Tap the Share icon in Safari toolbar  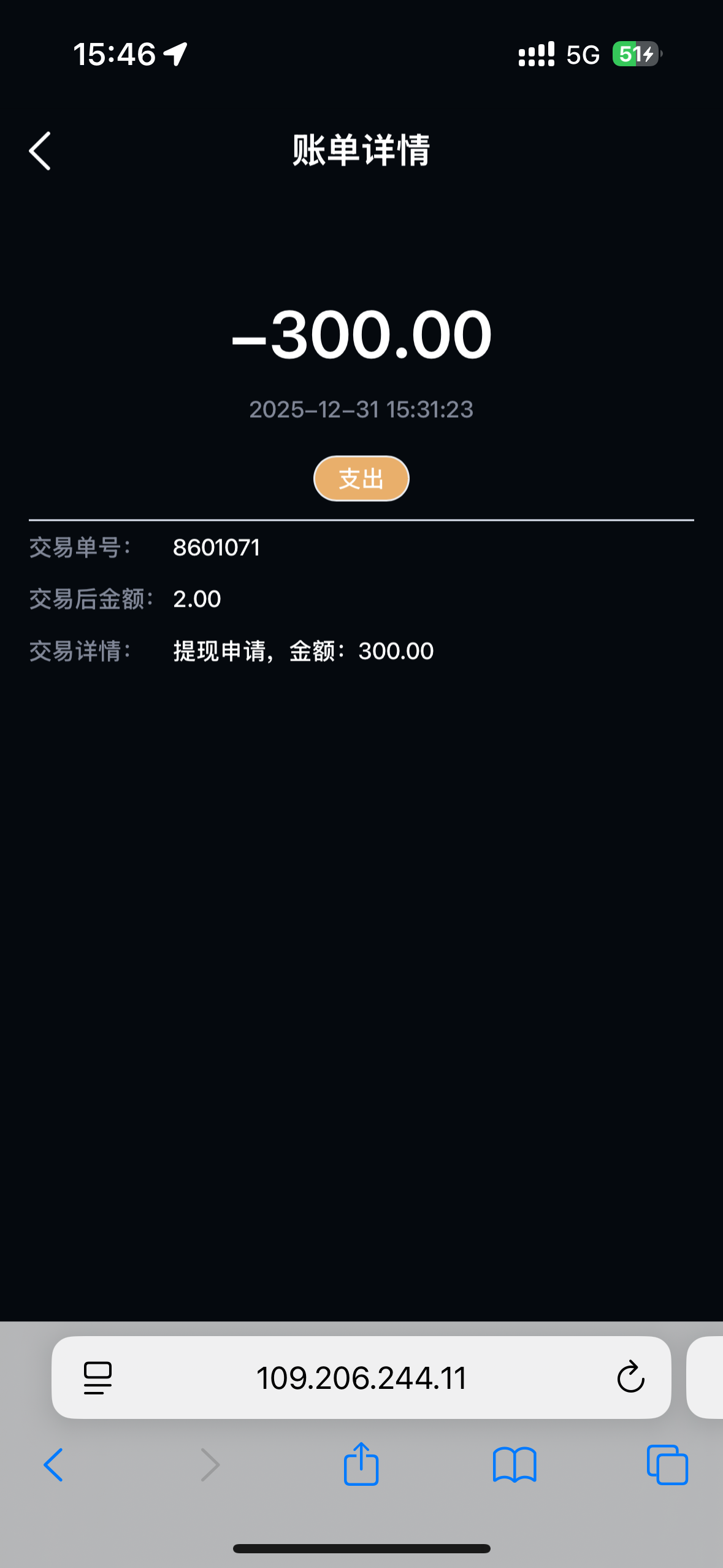tap(361, 1464)
